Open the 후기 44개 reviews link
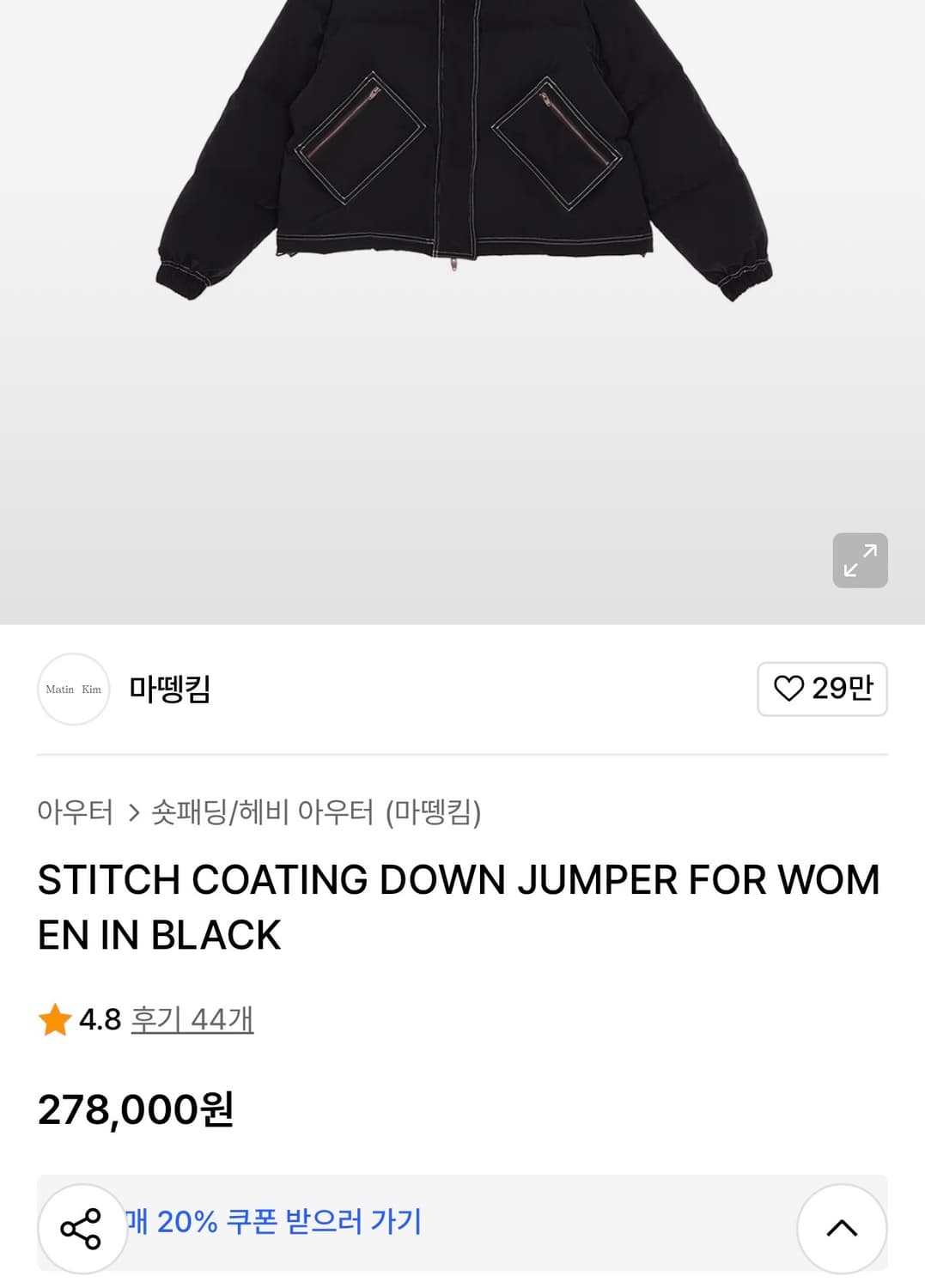The height and width of the screenshot is (1288, 925). tap(192, 1020)
